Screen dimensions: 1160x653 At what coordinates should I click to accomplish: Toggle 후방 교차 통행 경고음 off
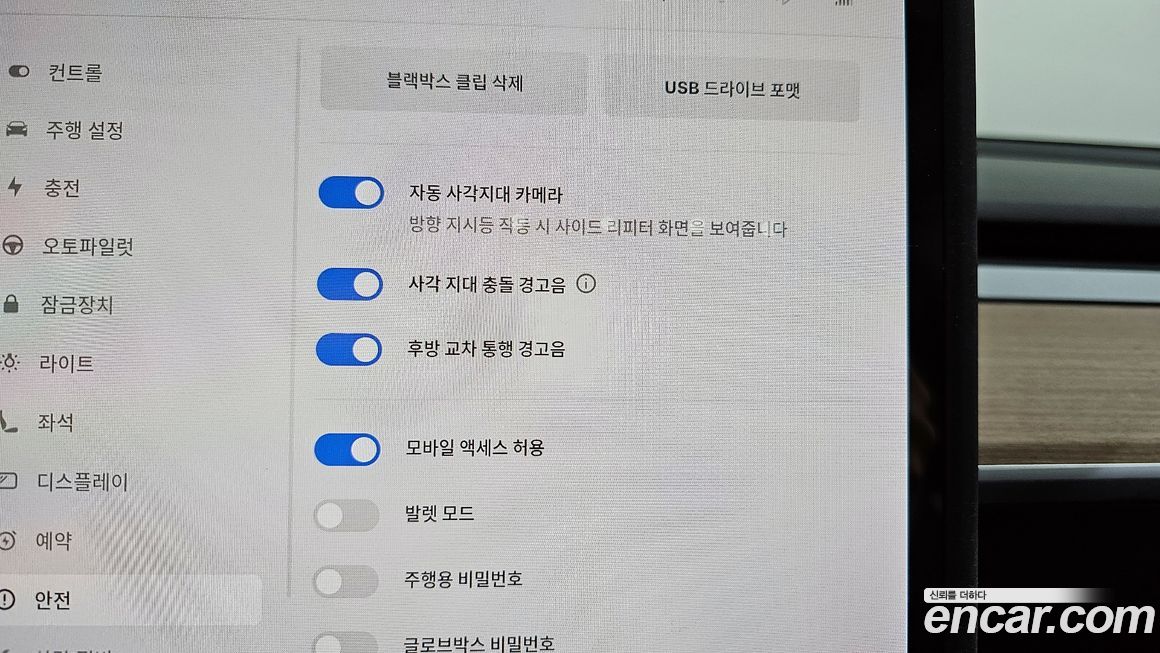(x=349, y=349)
